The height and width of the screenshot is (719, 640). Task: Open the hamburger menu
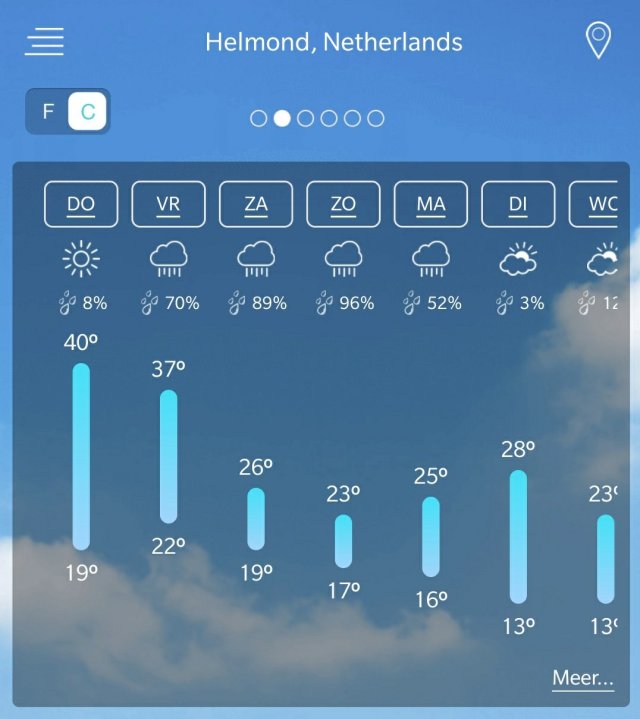point(45,42)
